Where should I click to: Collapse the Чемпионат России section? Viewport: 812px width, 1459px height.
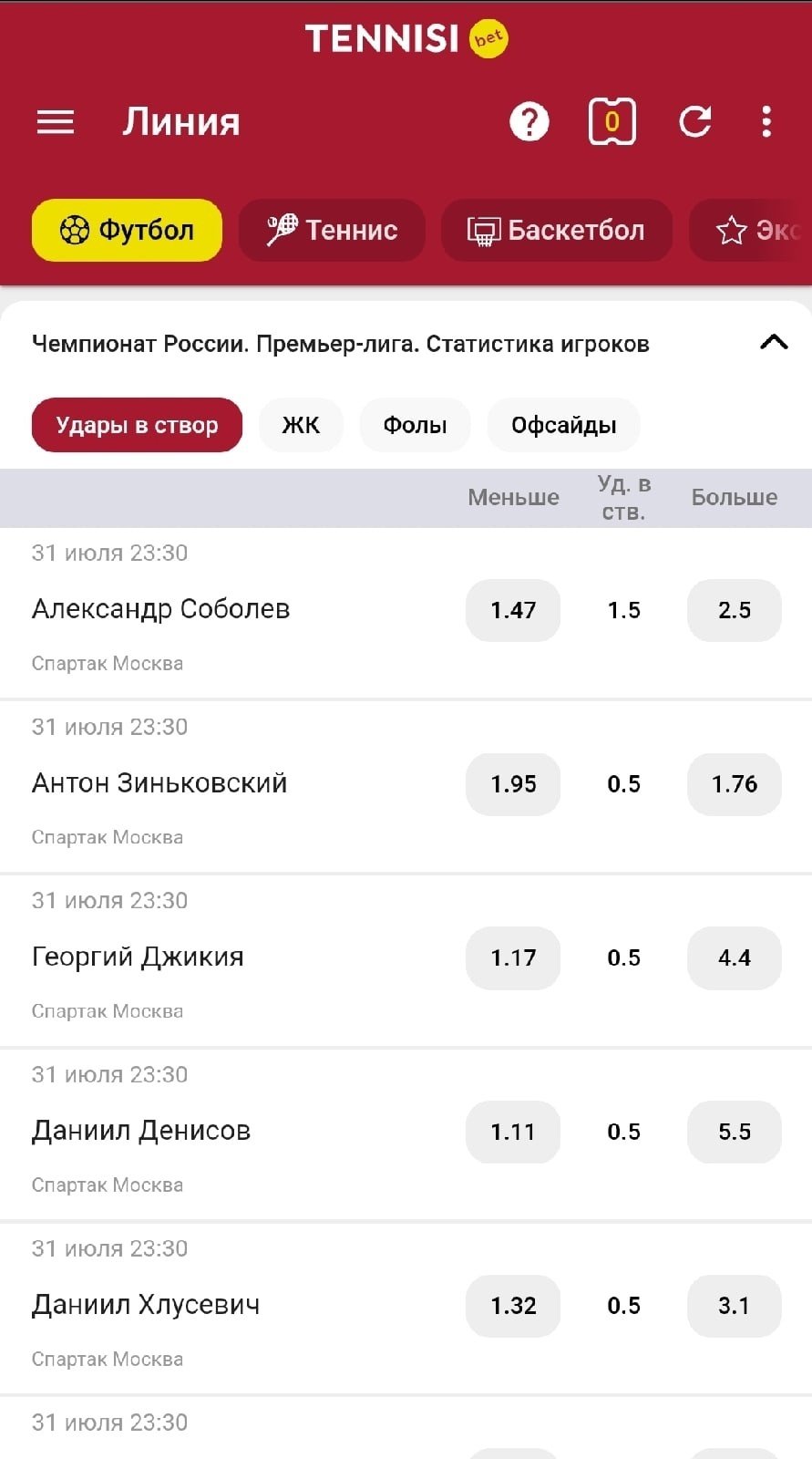point(774,343)
